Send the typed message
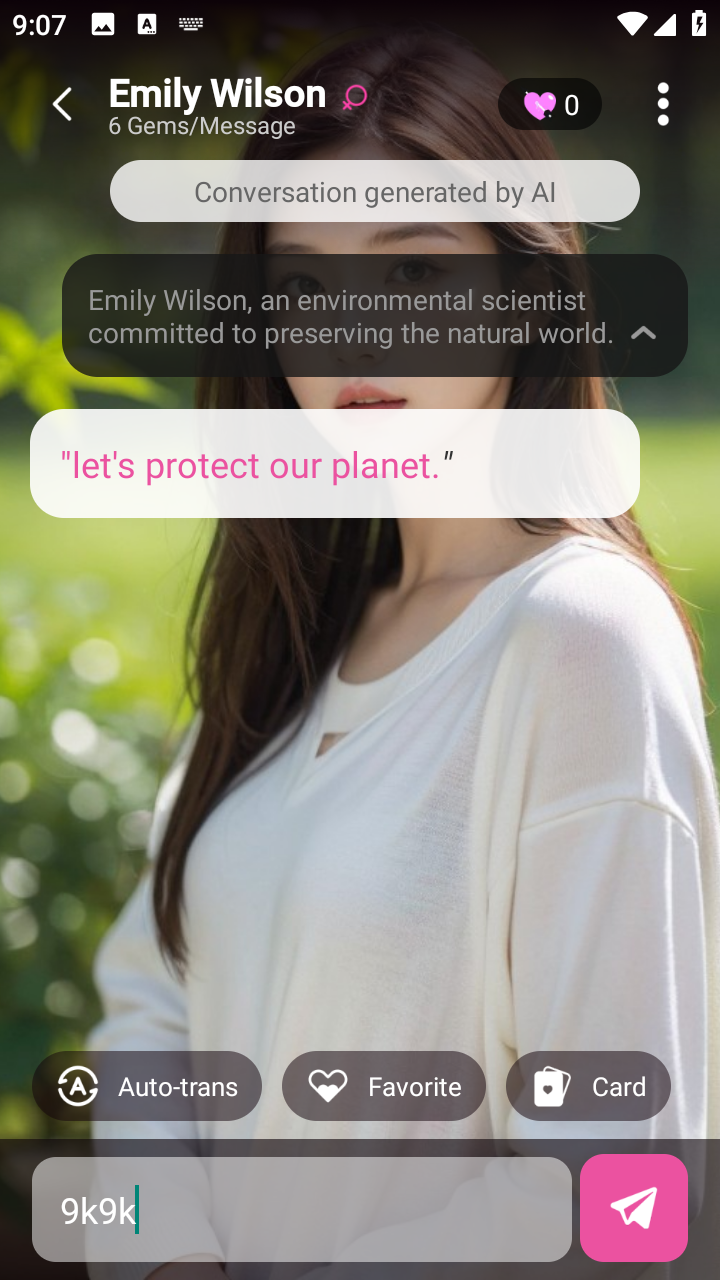The height and width of the screenshot is (1280, 720). pos(634,1208)
